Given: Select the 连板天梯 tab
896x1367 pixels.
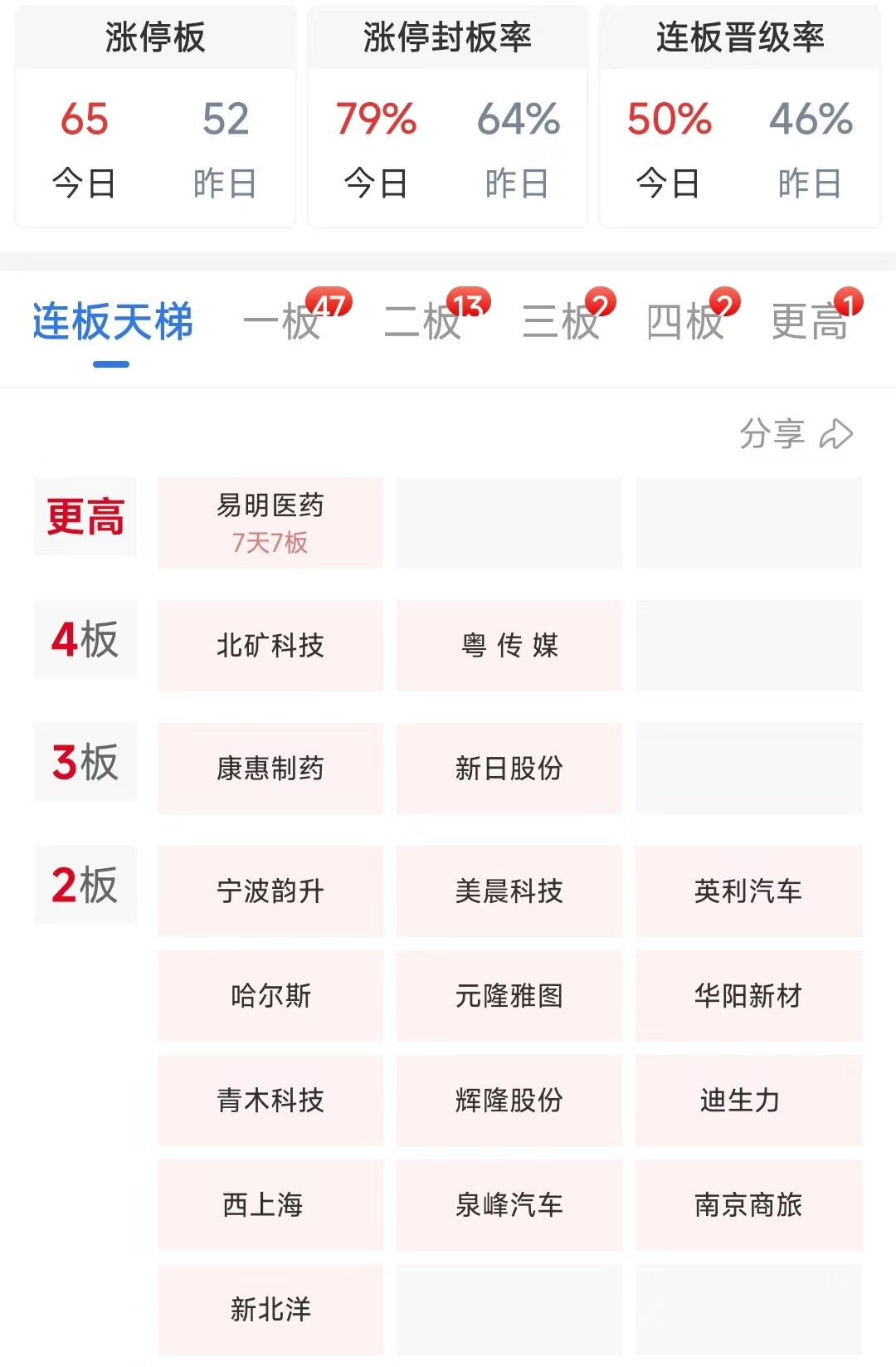Looking at the screenshot, I should coord(112,322).
